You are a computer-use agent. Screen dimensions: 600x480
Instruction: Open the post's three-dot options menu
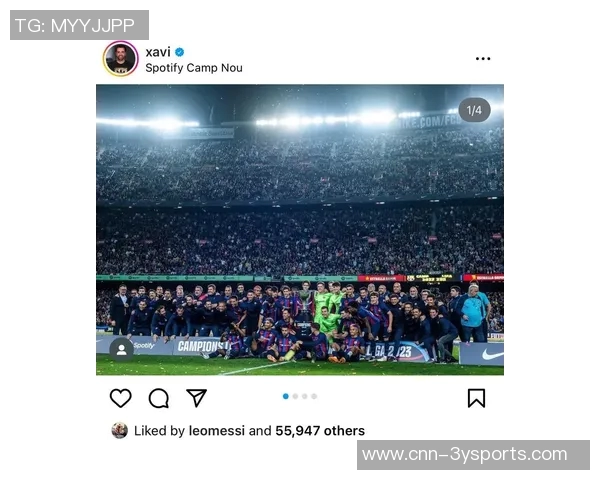tap(483, 59)
